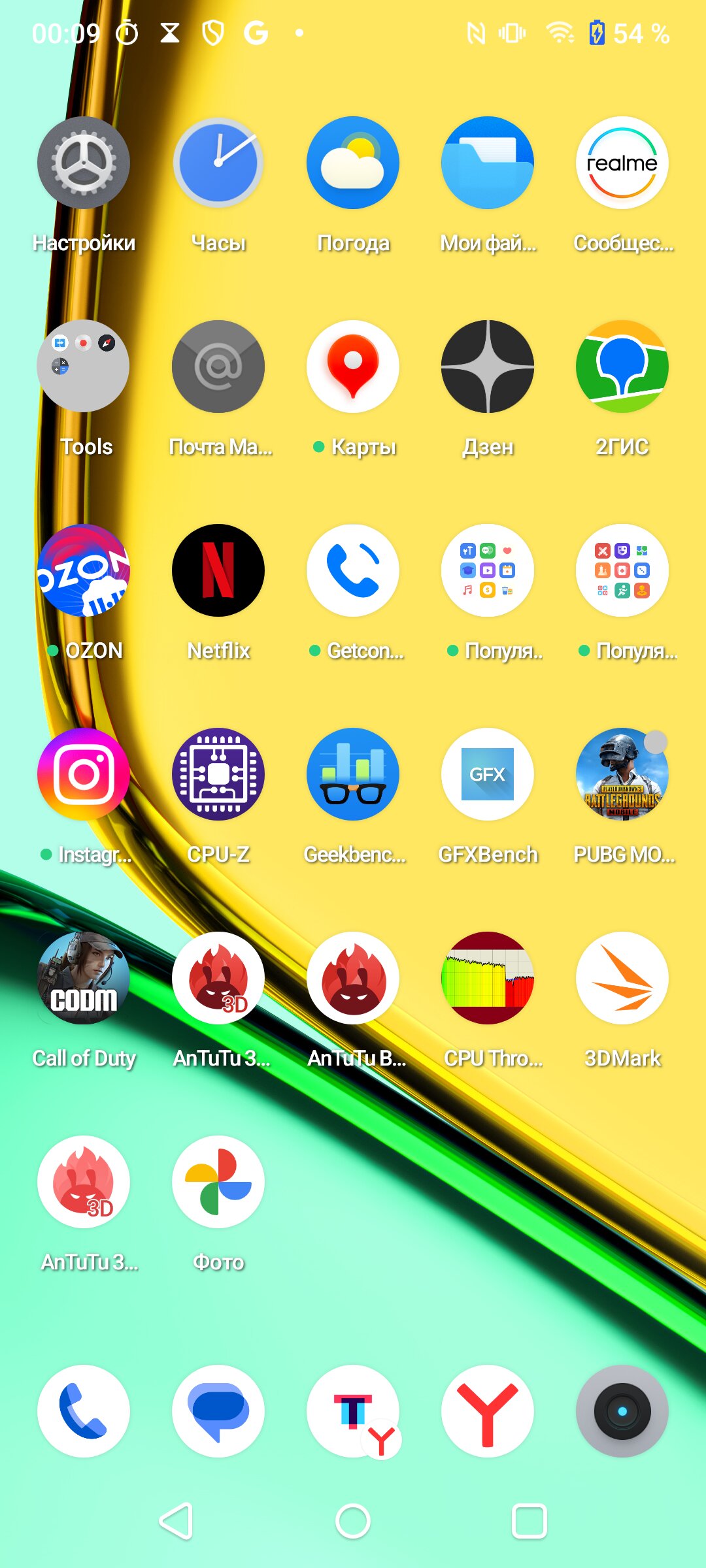Open the camera from the dock

coord(622,1411)
